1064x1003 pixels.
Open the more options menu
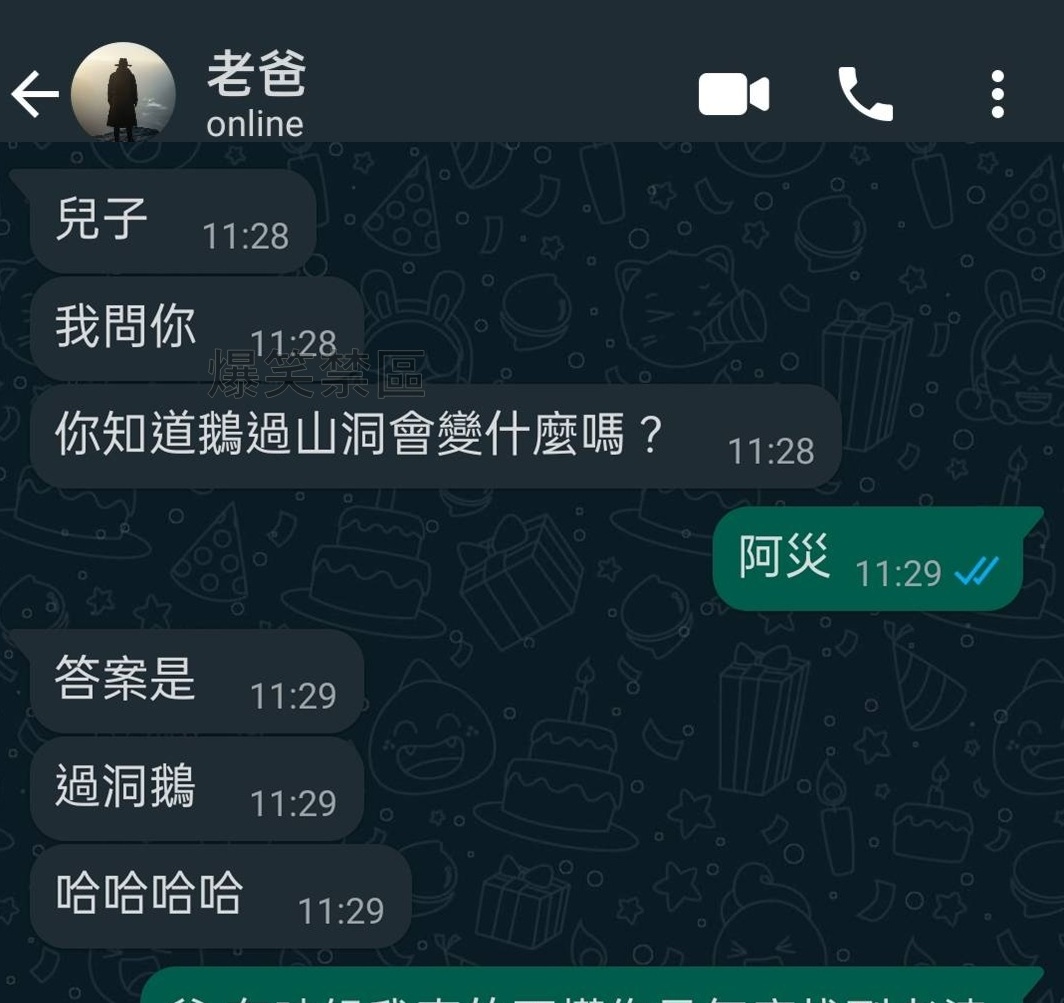997,95
